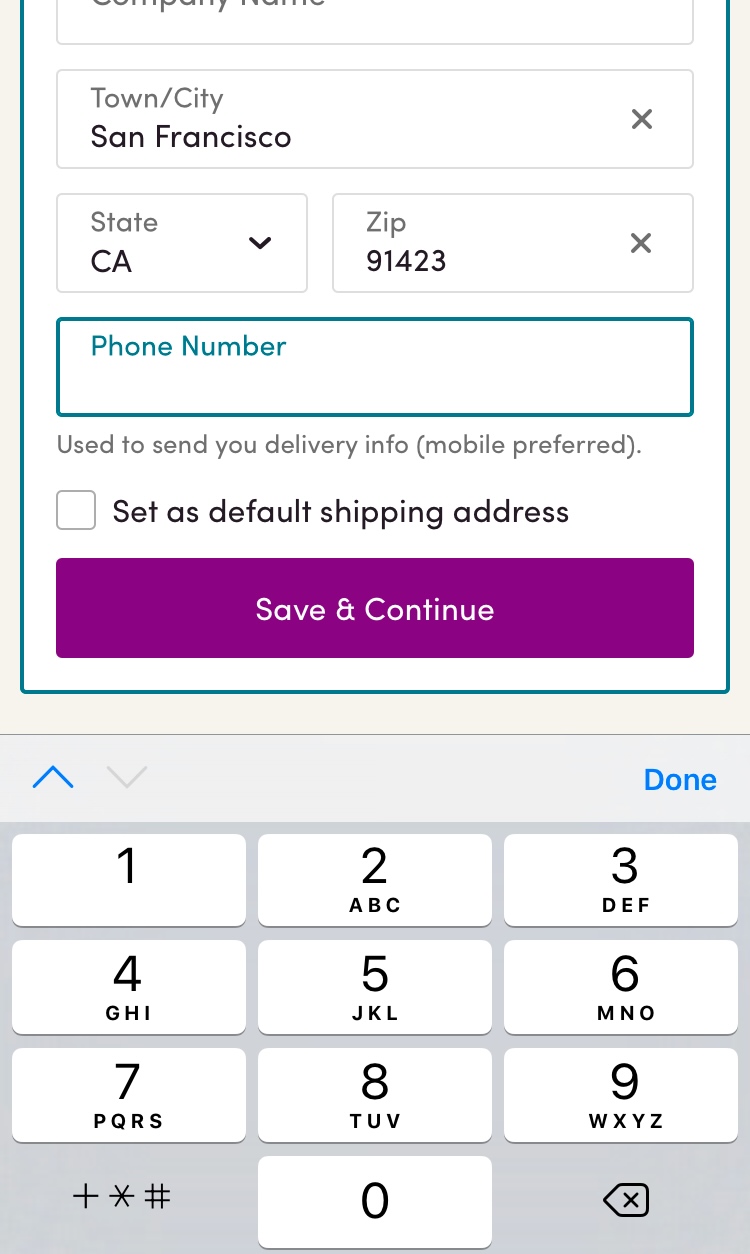Viewport: 750px width, 1254px height.
Task: Clear the Town/City field text
Action: pyautogui.click(x=642, y=119)
